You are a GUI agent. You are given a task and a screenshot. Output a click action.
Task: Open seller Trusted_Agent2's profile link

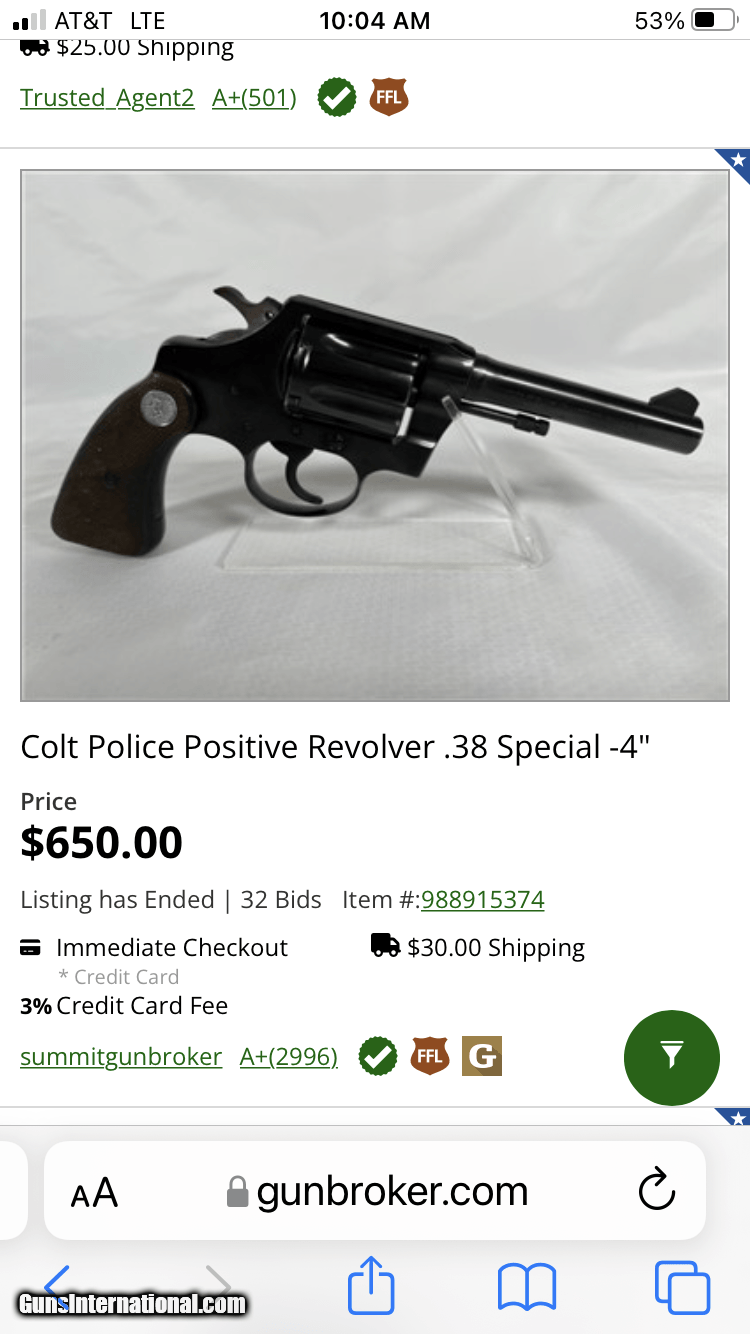107,98
